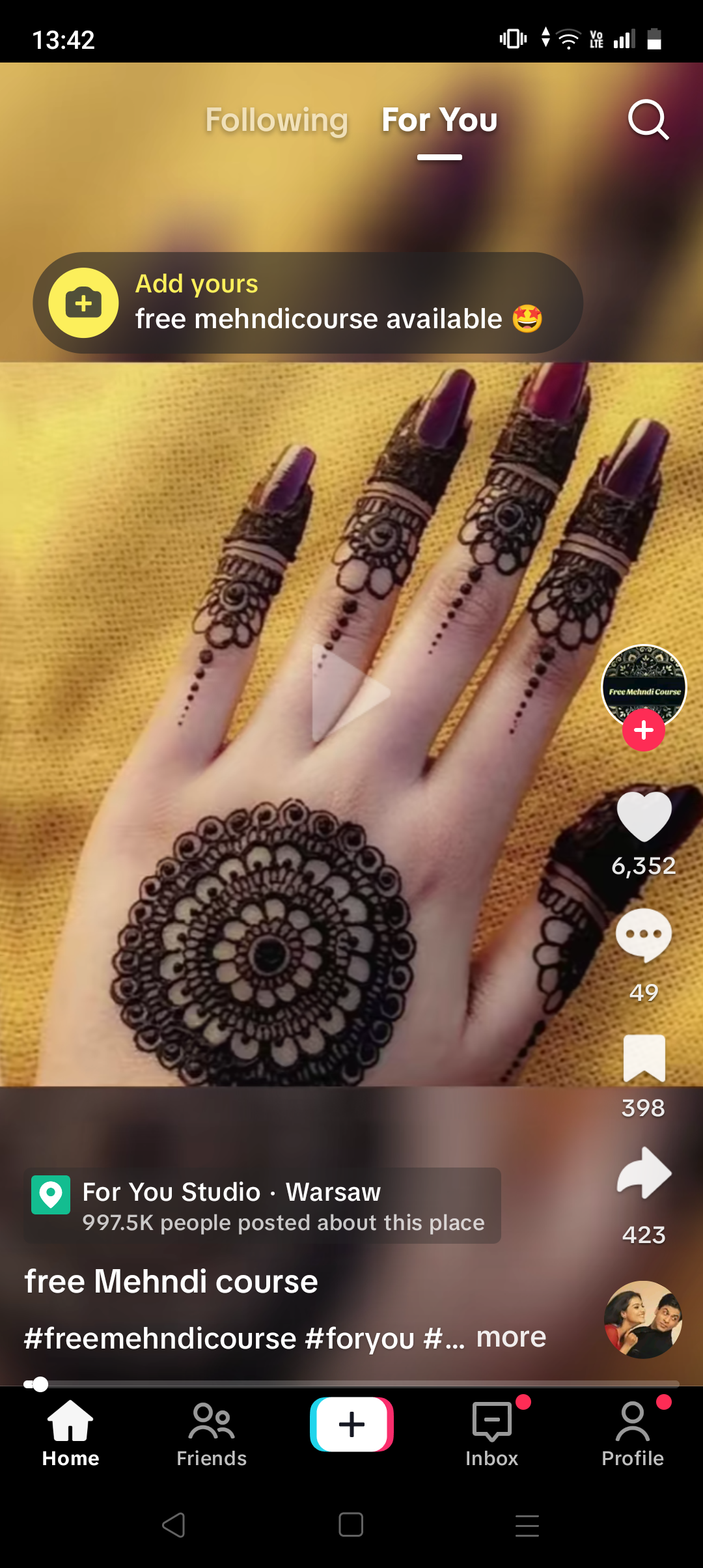Screen dimensions: 703x1568
Task: Open the For You Studio Warsaw location
Action: click(x=262, y=1206)
